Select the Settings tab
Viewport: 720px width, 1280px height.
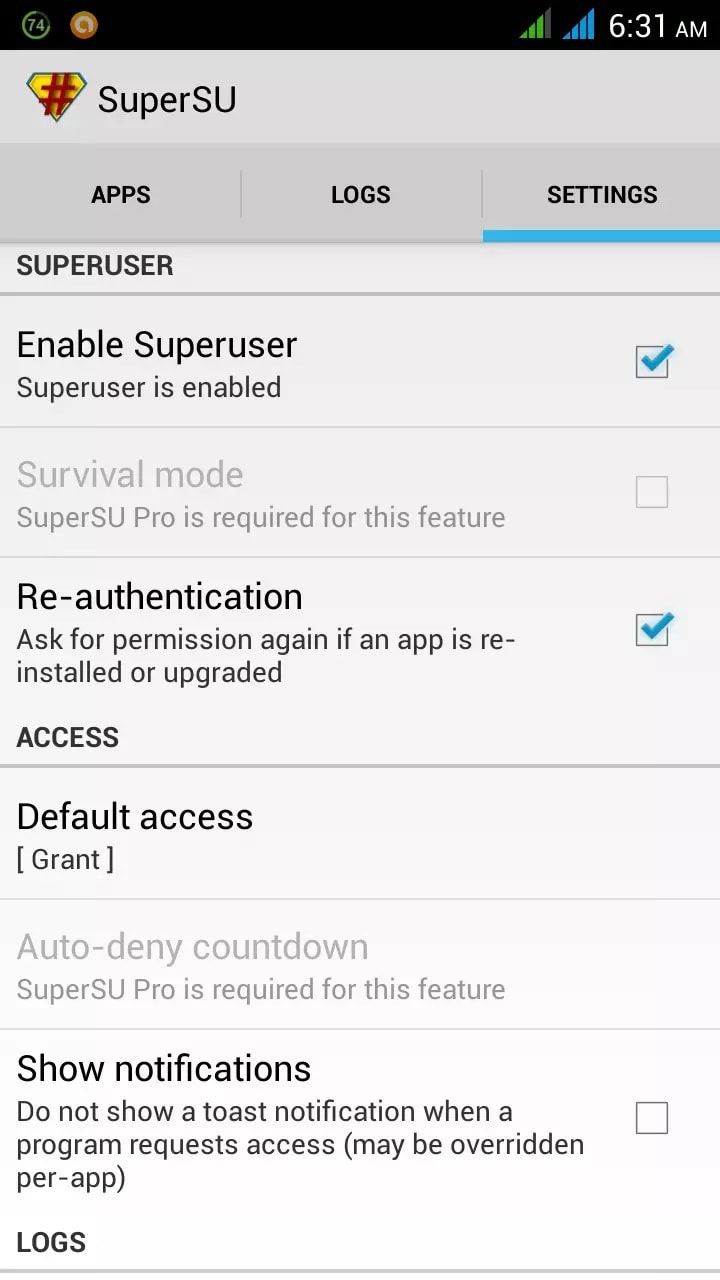click(x=602, y=194)
